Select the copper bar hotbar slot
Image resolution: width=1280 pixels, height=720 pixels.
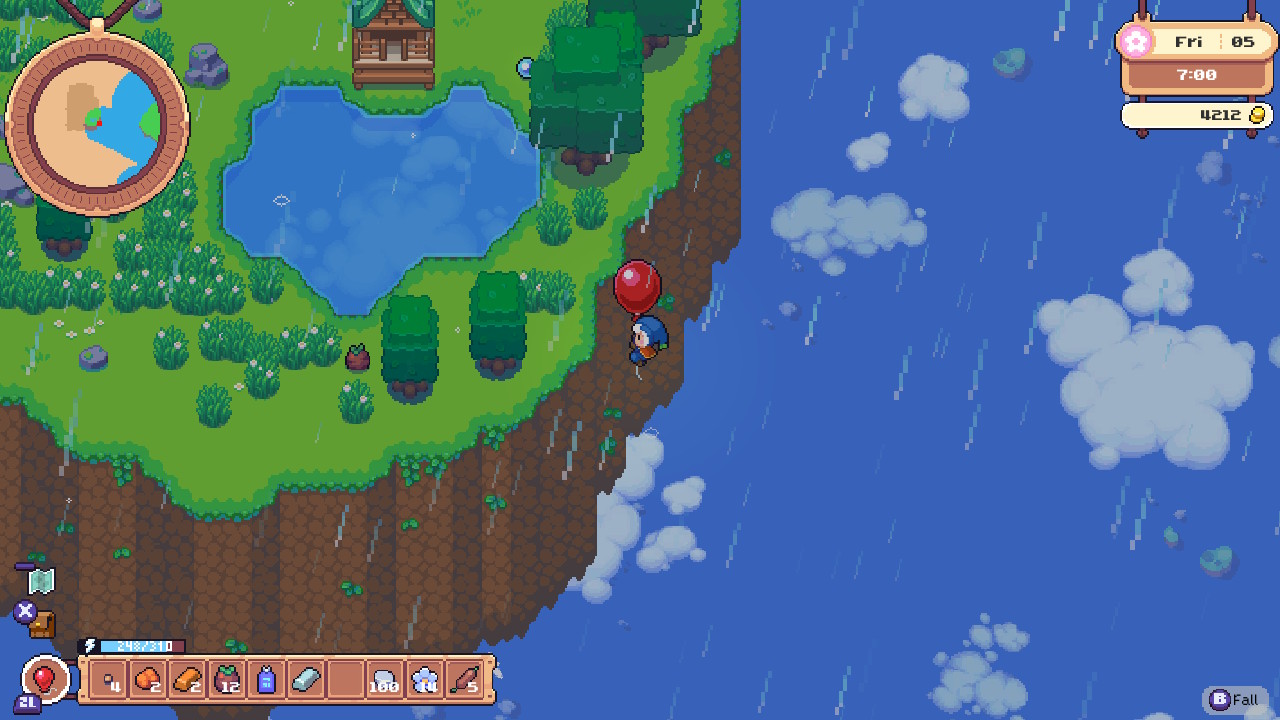tap(187, 681)
